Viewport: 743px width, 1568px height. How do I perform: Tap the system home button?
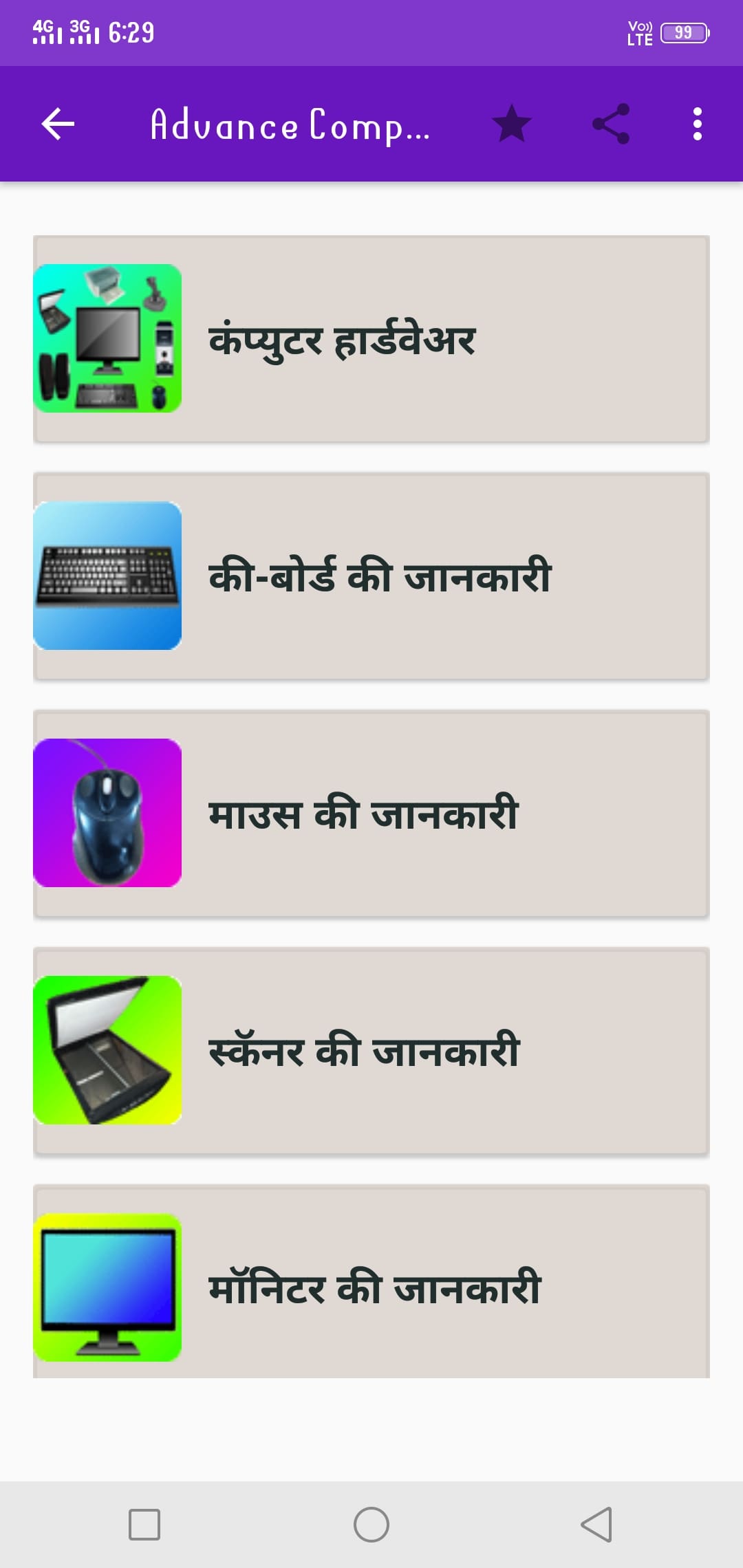pyautogui.click(x=371, y=1525)
